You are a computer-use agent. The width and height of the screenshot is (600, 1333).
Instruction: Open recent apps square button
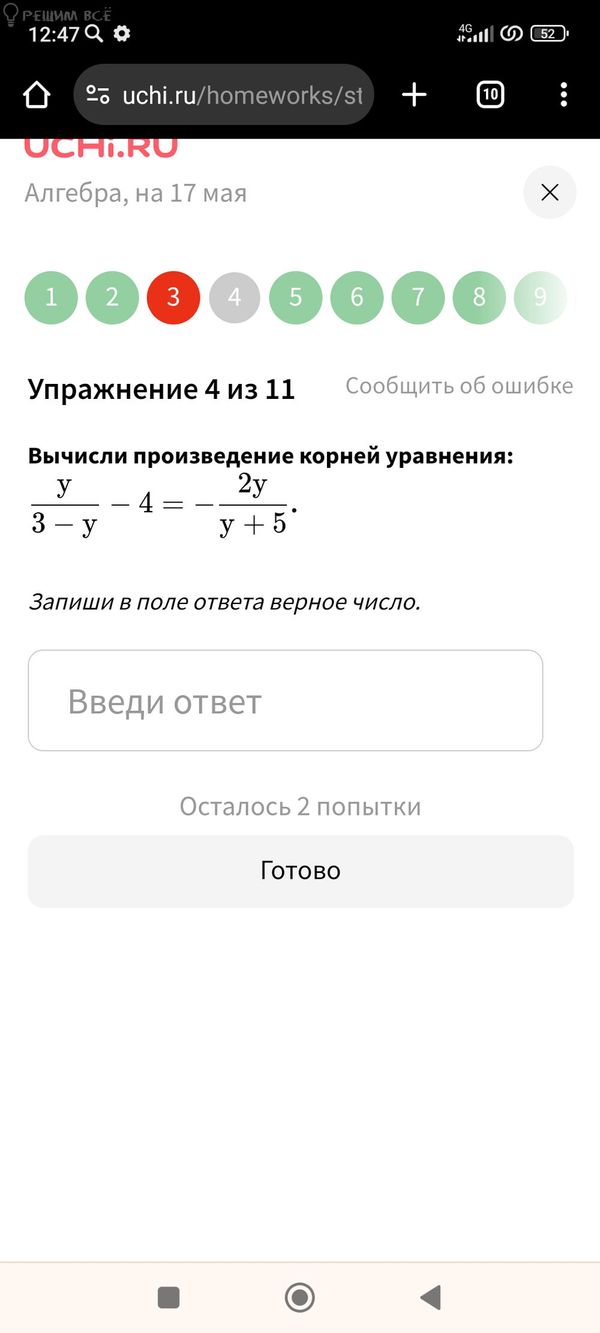coord(169,1298)
